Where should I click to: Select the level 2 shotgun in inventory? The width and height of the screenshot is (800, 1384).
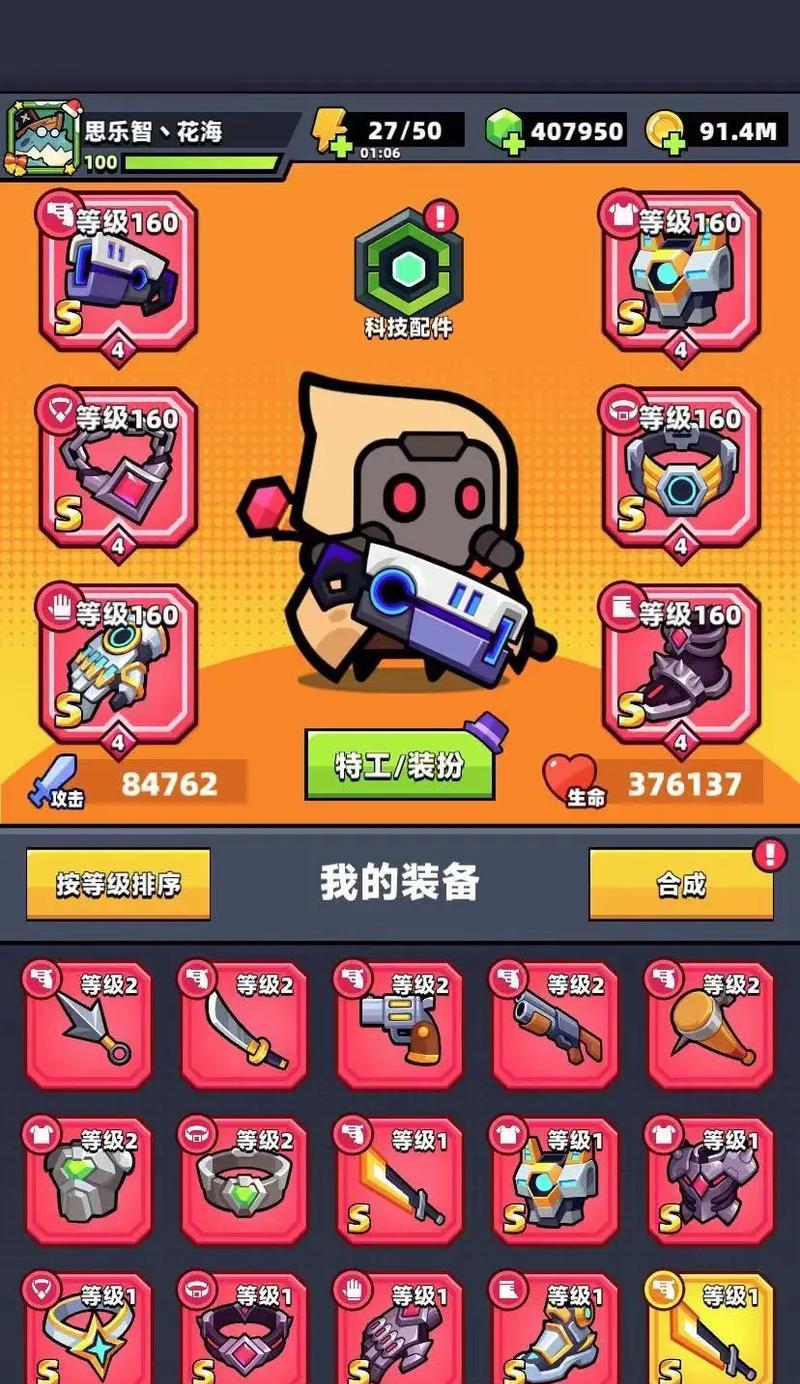[x=555, y=1025]
